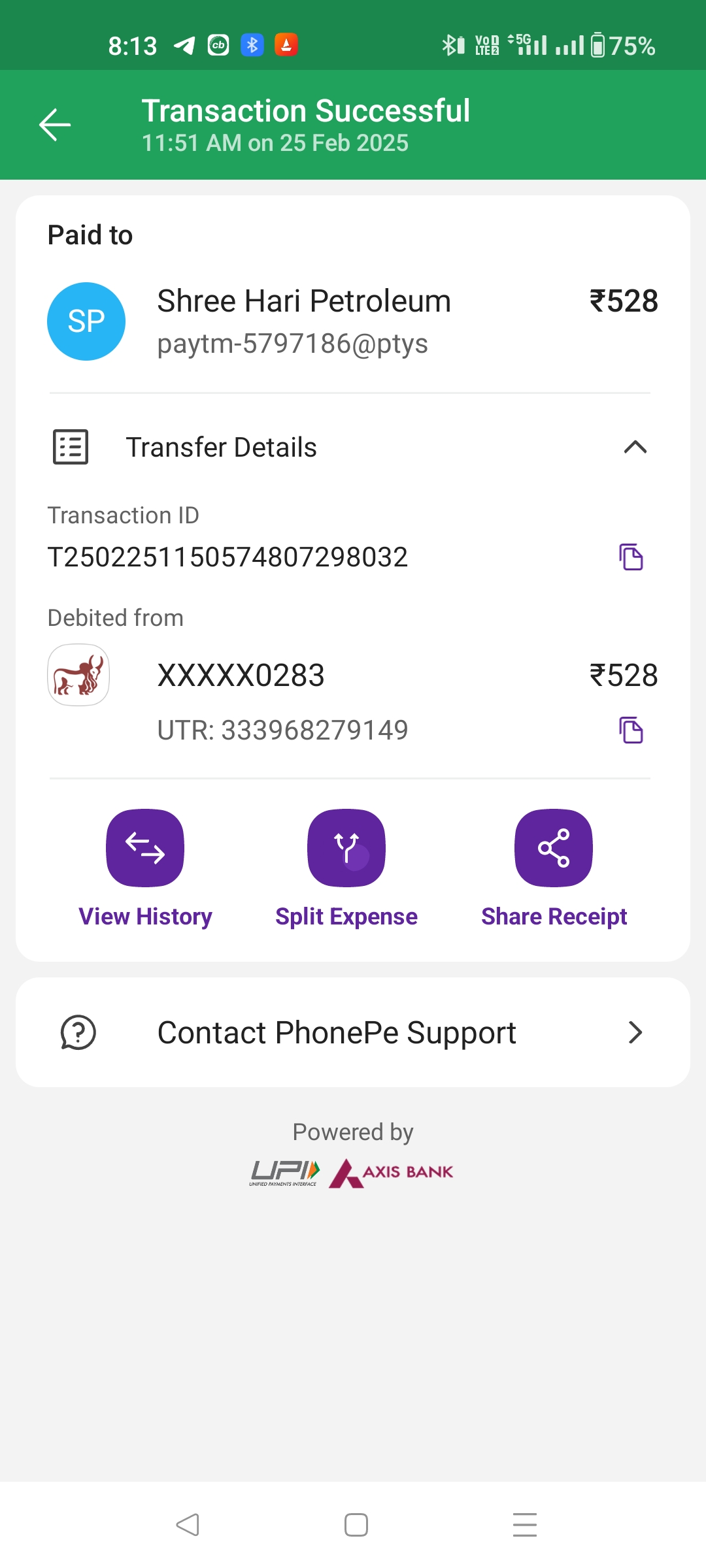Image resolution: width=706 pixels, height=1568 pixels.
Task: Open recent apps from navigation bar
Action: (x=525, y=1525)
